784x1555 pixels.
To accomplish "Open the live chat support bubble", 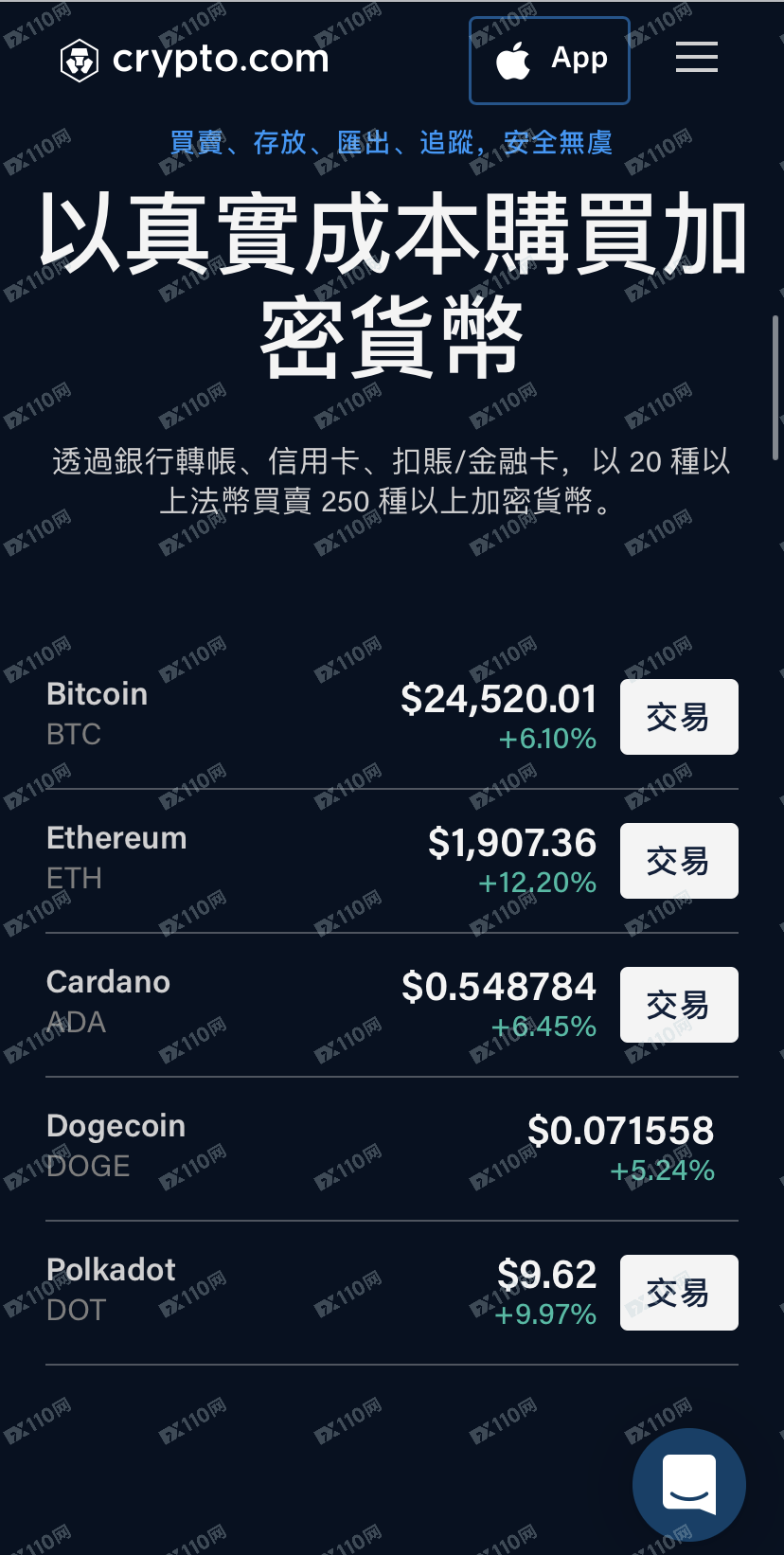I will 688,1484.
